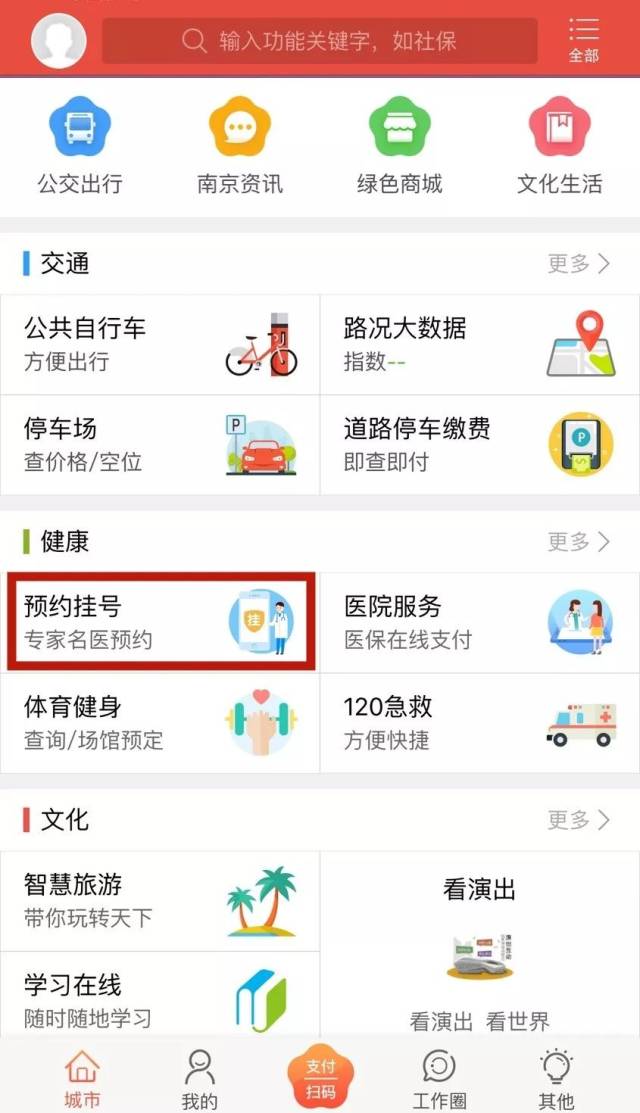Open 120急救 card
Screen dimensions: 640x1113
point(480,723)
